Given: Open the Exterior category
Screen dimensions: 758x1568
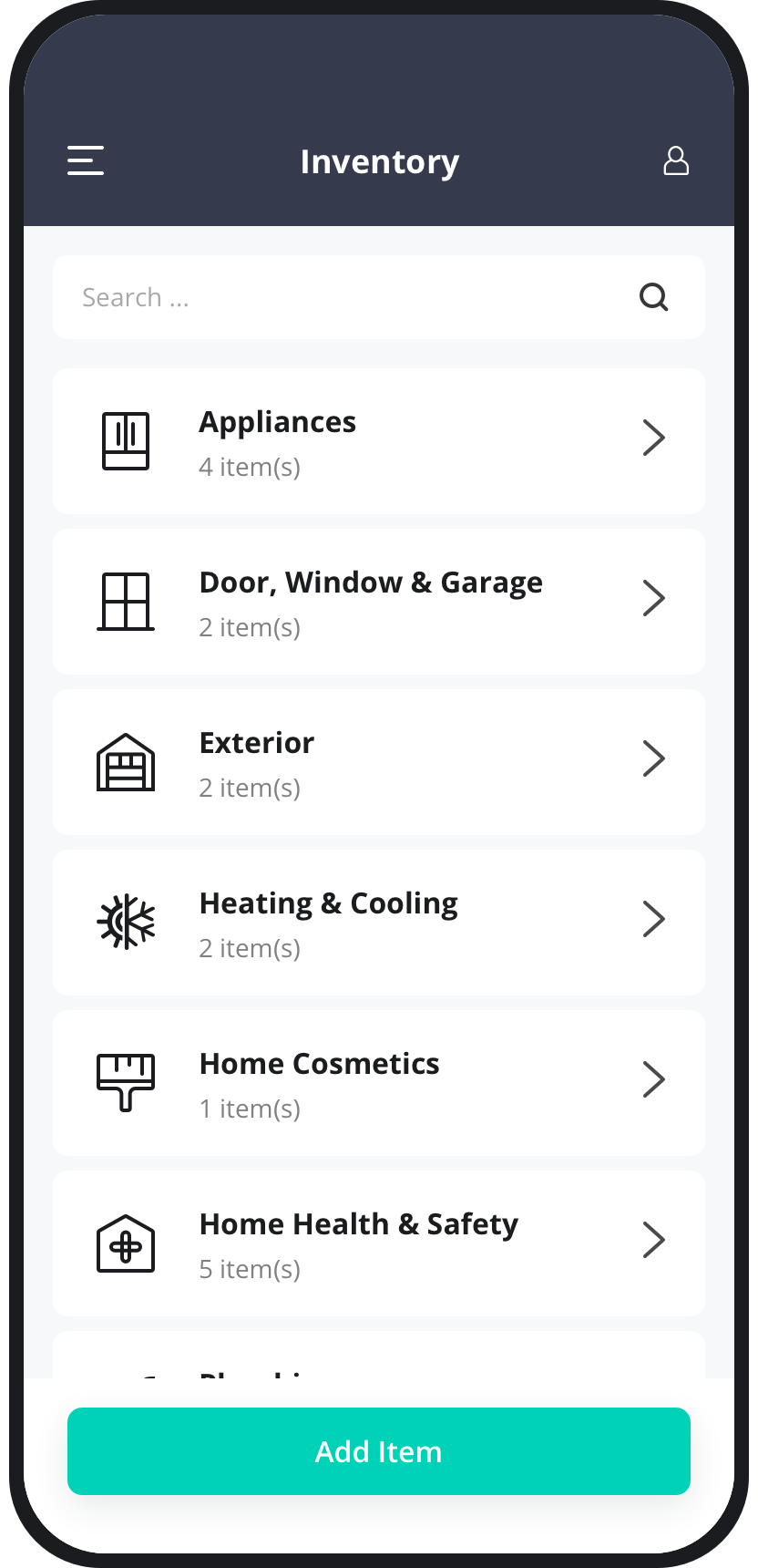Looking at the screenshot, I should tap(379, 762).
